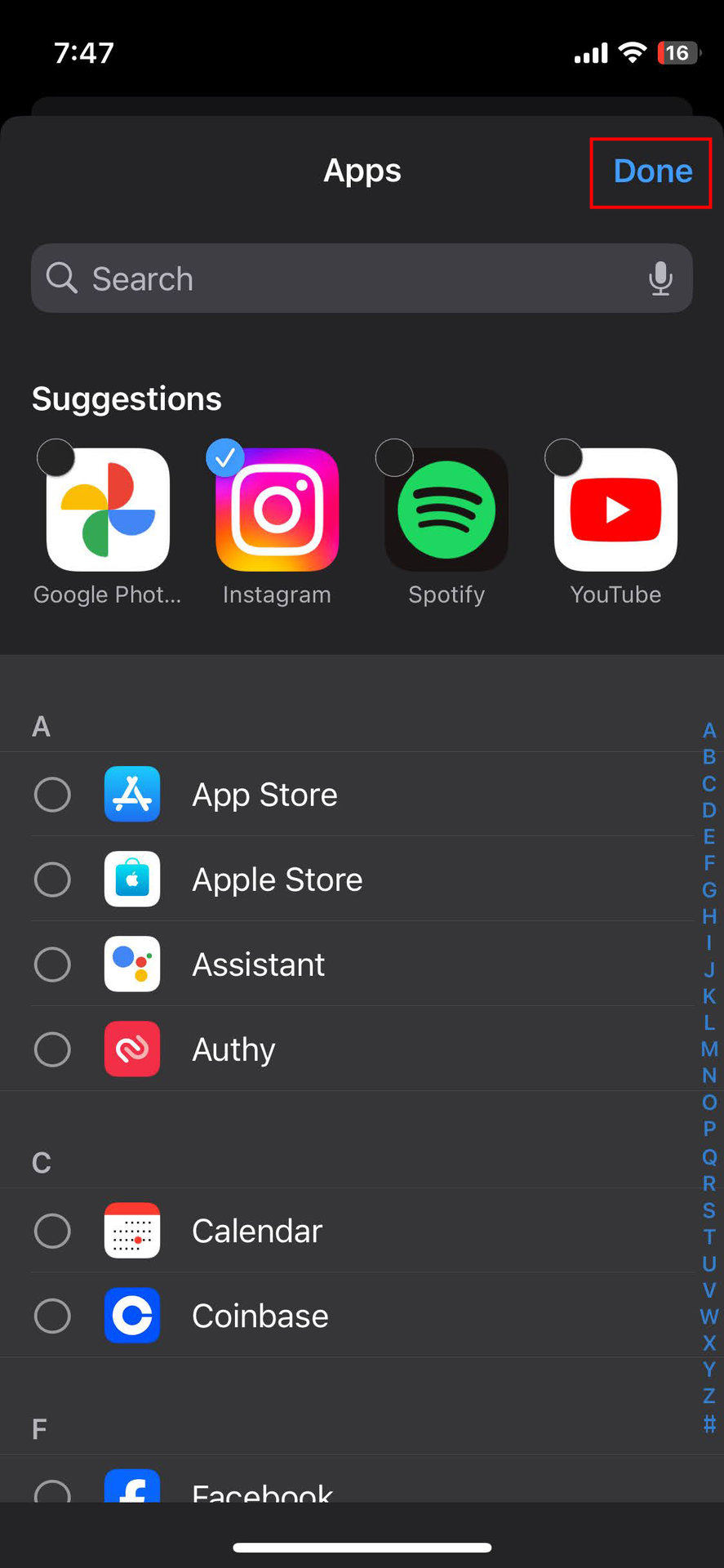Screen dimensions: 724x1568
Task: Tick the Calendar app
Action: pos(52,1231)
